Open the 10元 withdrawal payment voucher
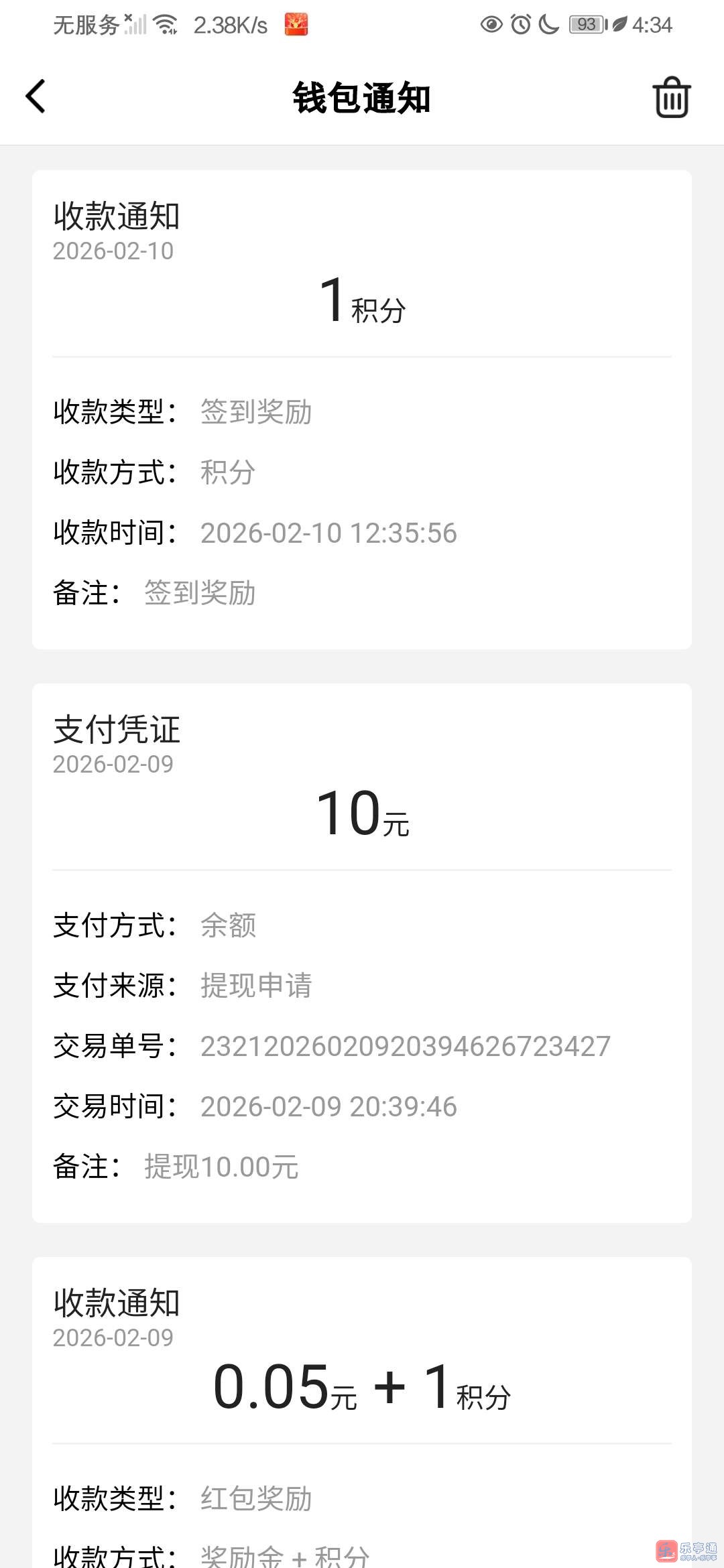 [x=362, y=952]
